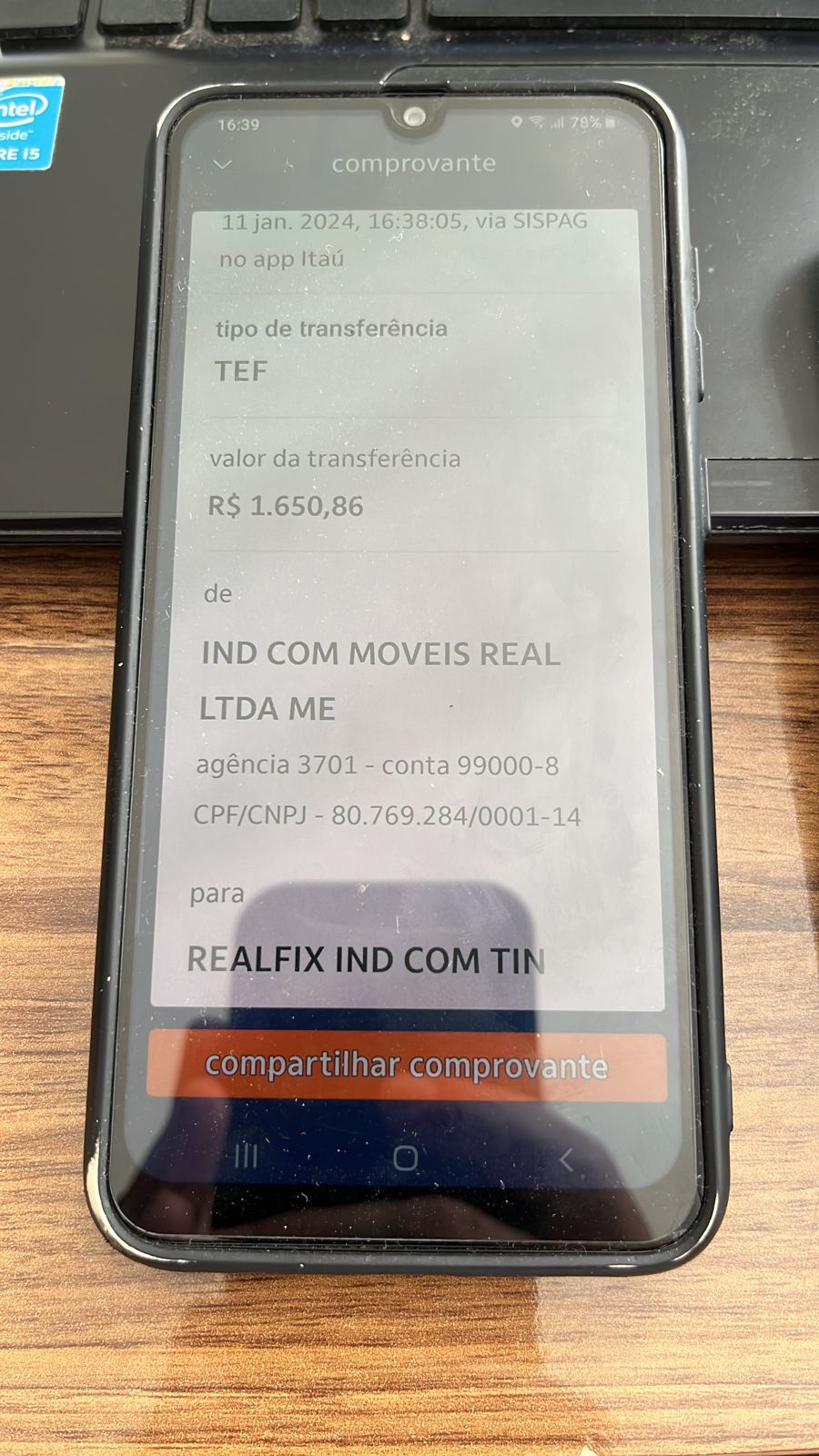Collapse the comprovante screen with the chevron
The image size is (819, 1456).
point(224,165)
